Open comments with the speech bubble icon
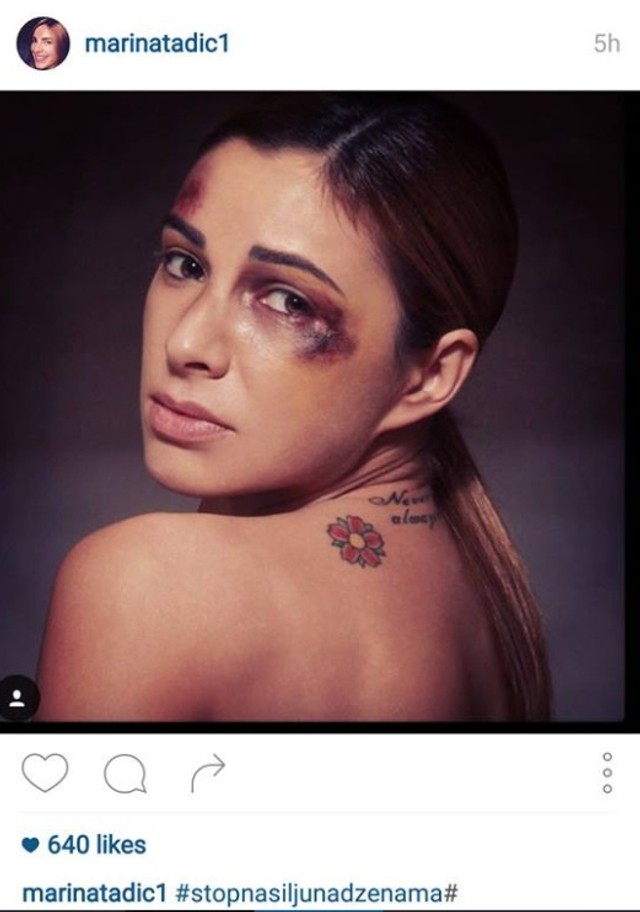The image size is (640, 912). point(126,773)
